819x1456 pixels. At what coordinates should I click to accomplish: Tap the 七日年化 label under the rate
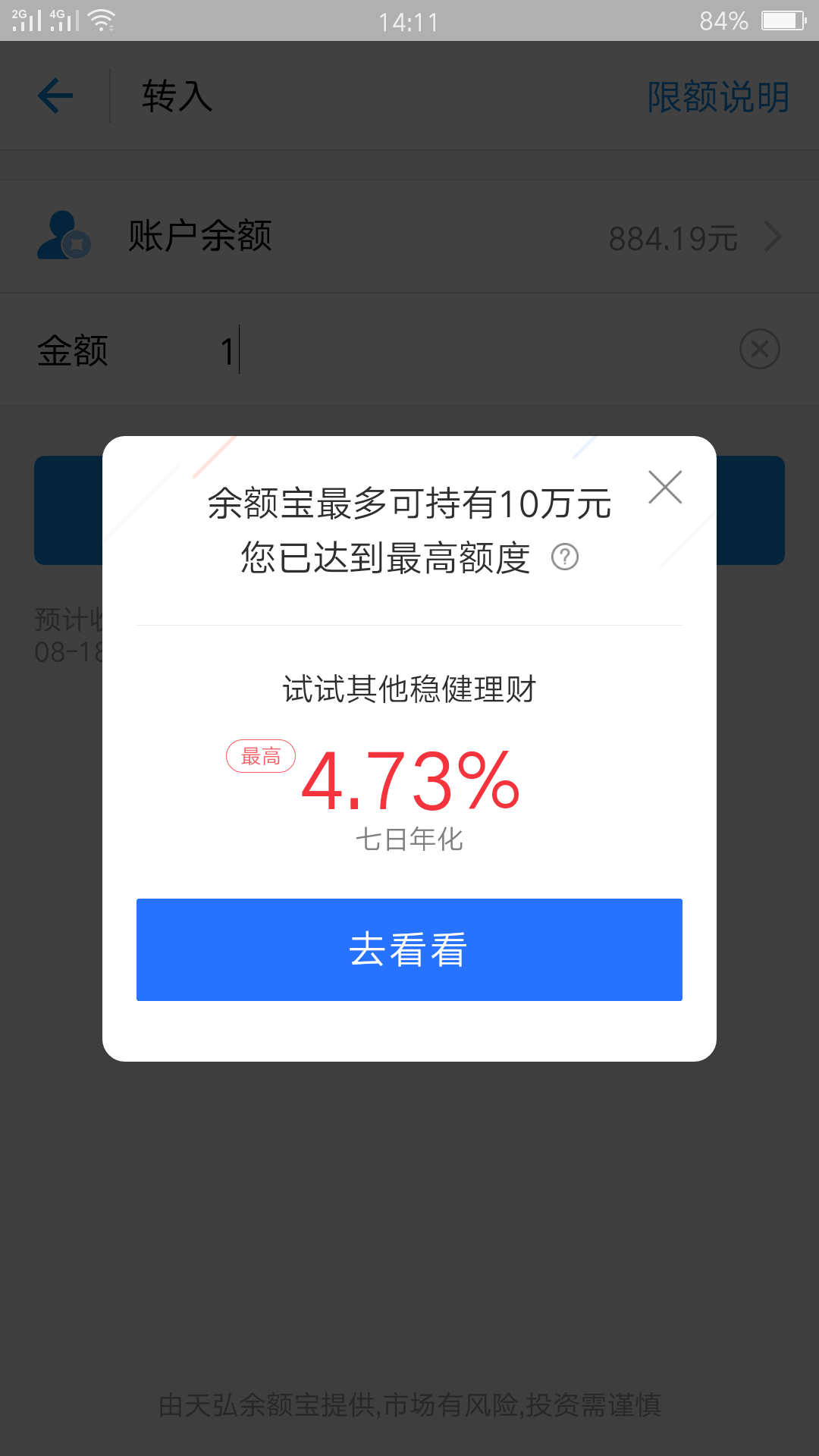411,839
